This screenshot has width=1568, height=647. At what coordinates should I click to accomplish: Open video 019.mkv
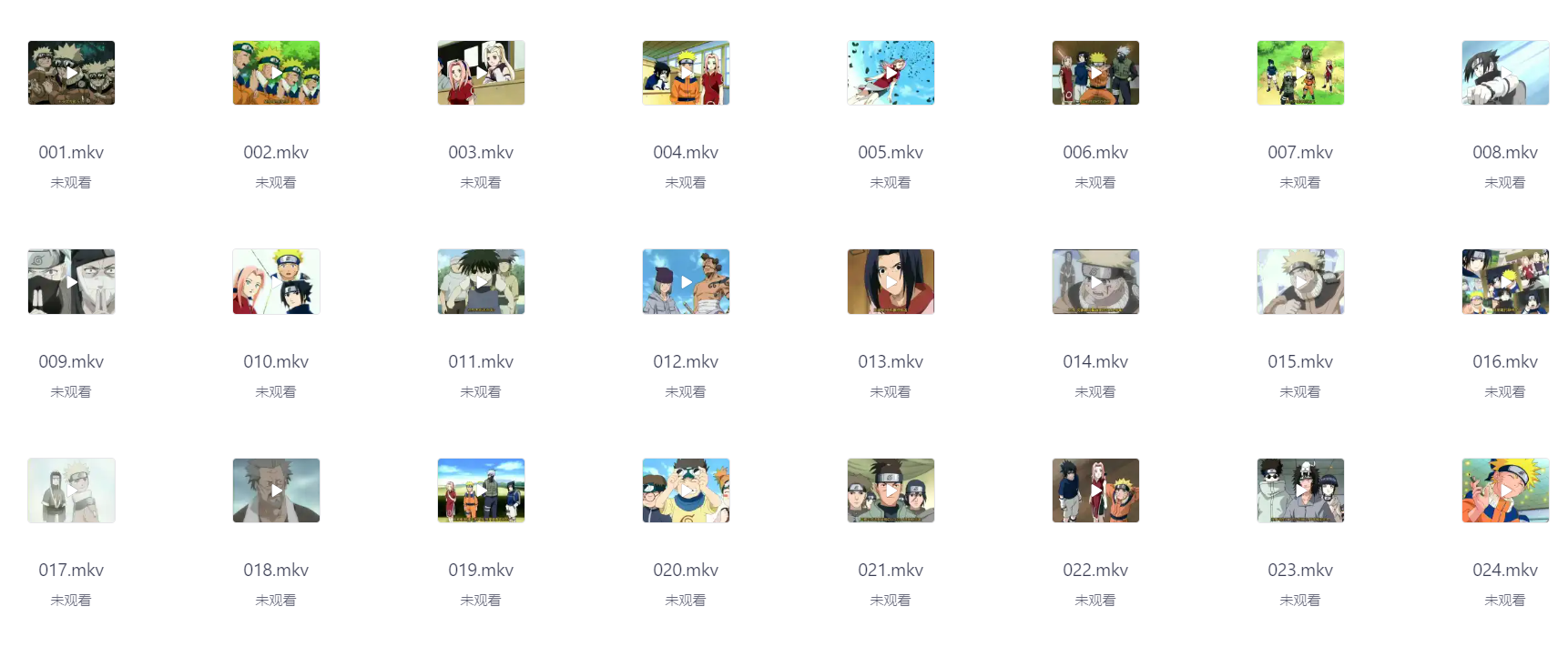[481, 490]
